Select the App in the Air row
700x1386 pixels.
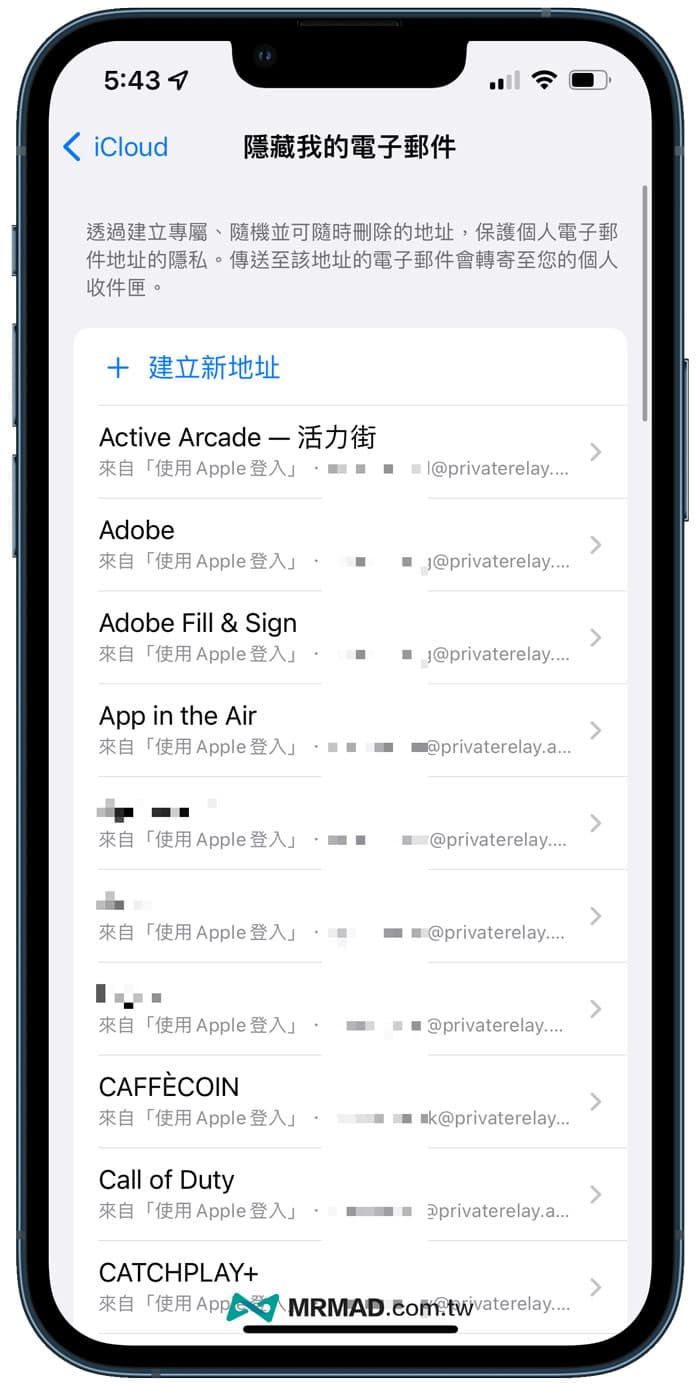[350, 730]
